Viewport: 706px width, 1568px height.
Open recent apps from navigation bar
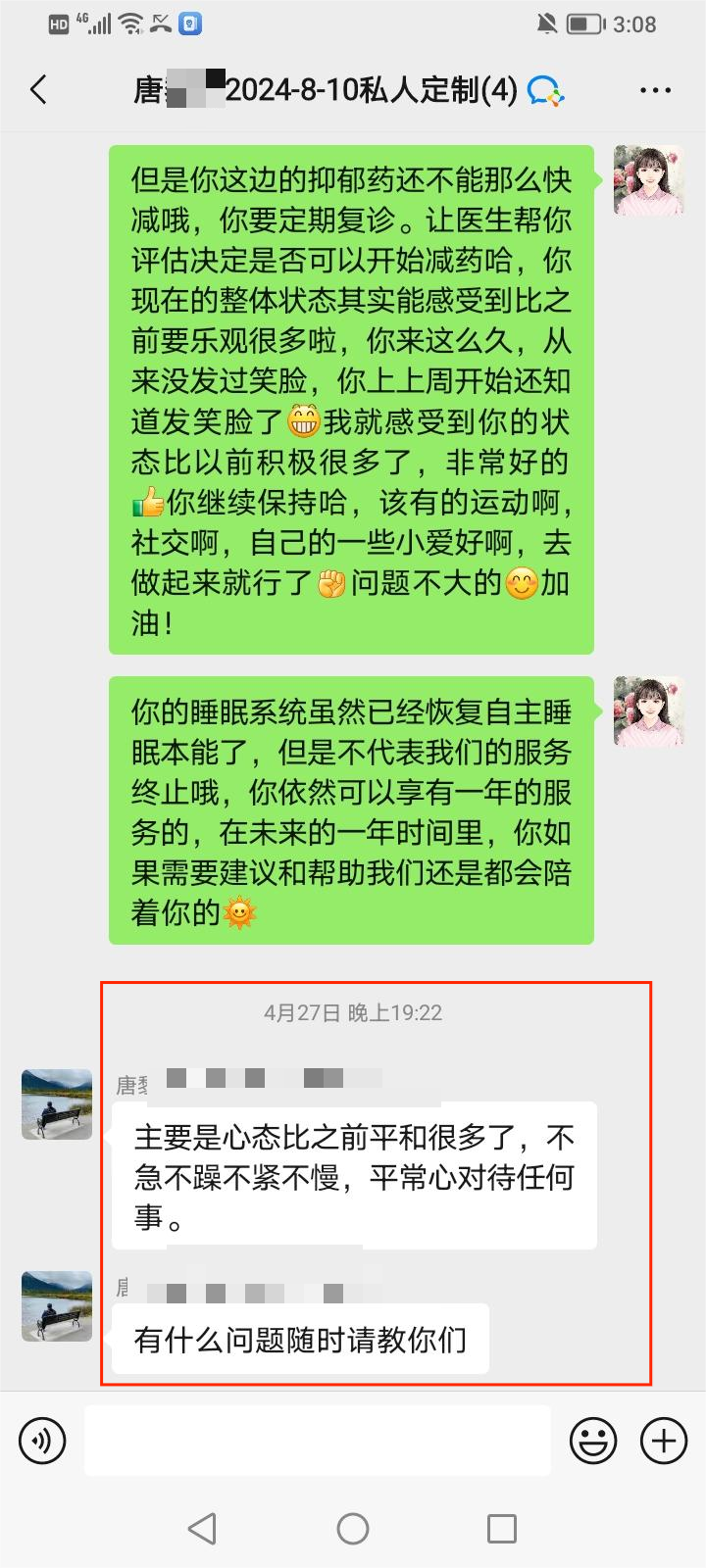click(x=502, y=1529)
